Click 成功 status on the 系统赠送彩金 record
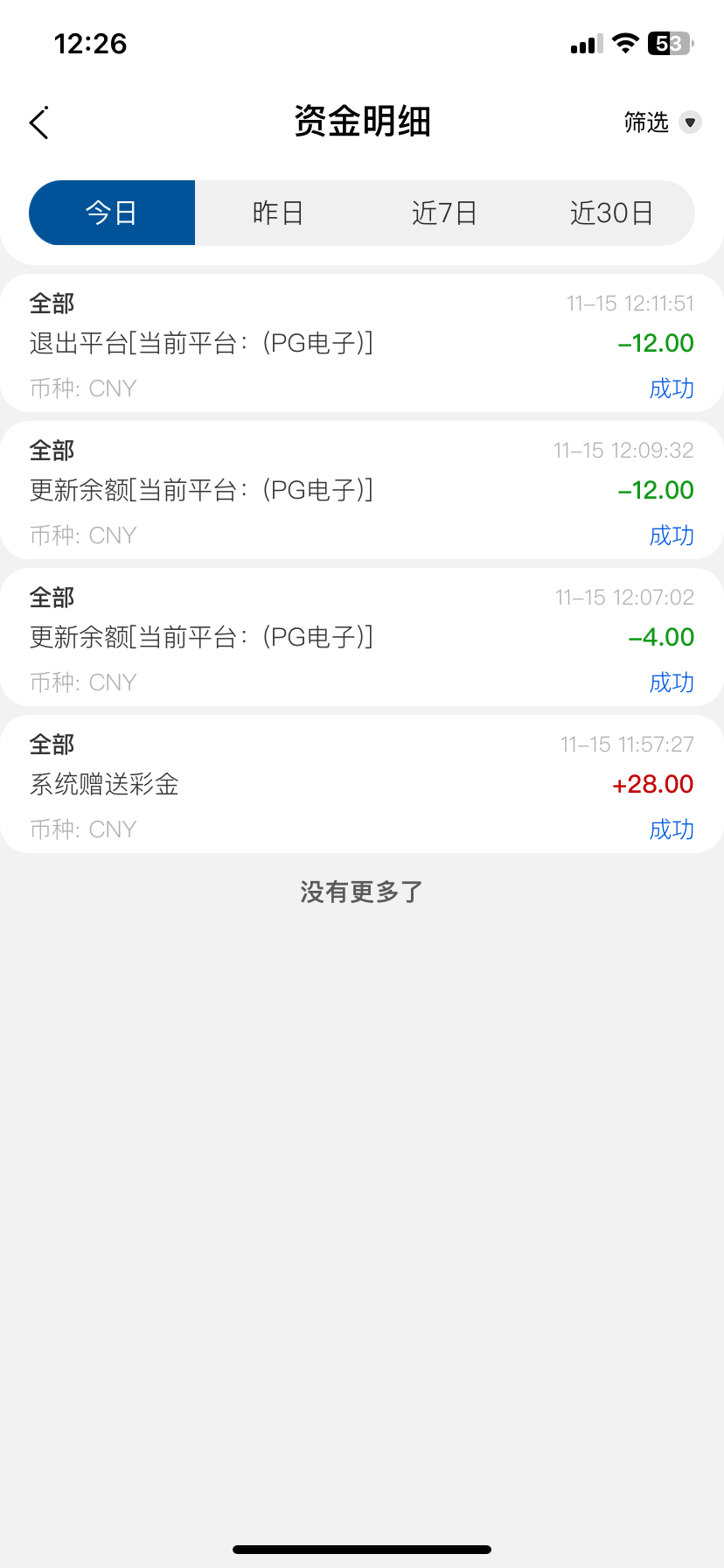724x1568 pixels. tap(672, 829)
